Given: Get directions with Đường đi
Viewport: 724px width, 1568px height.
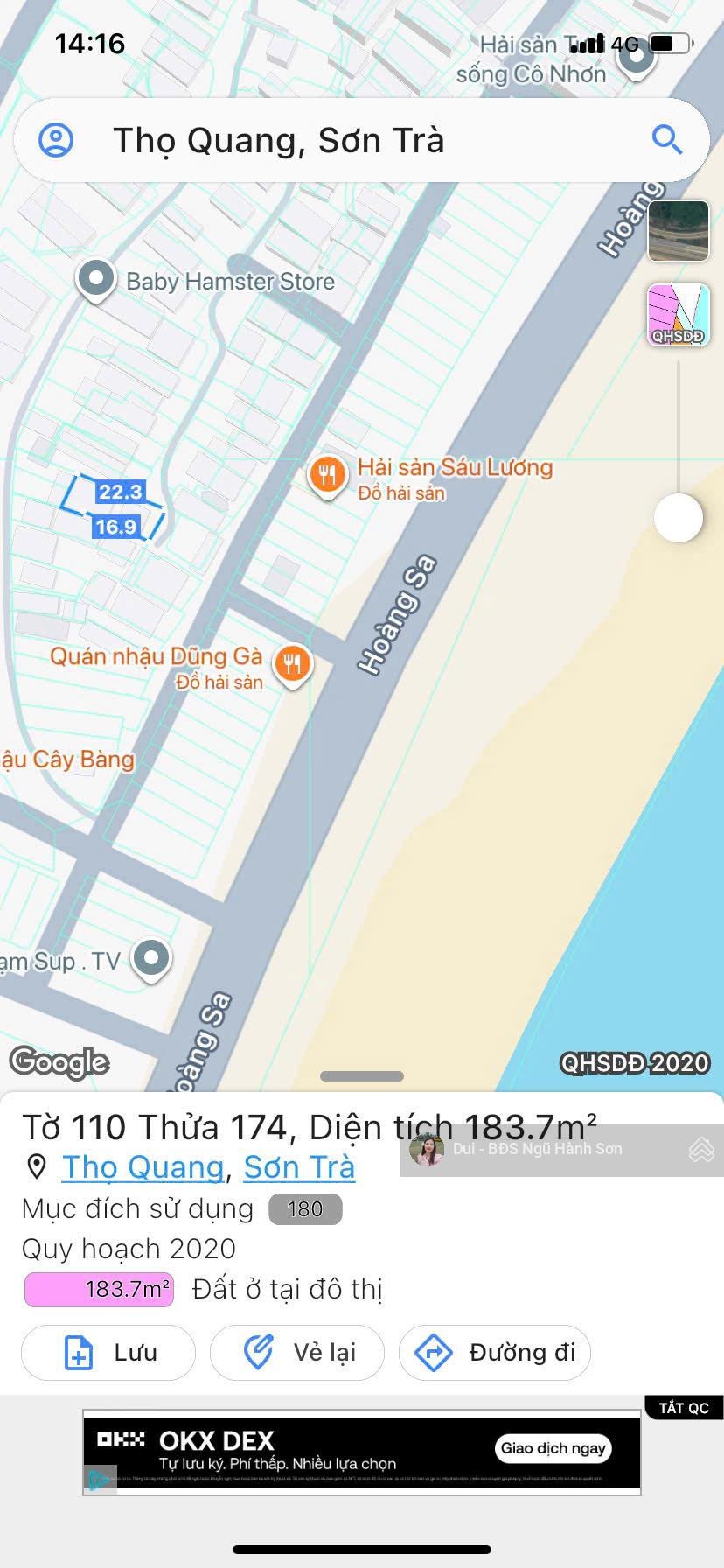Looking at the screenshot, I should (x=495, y=1353).
